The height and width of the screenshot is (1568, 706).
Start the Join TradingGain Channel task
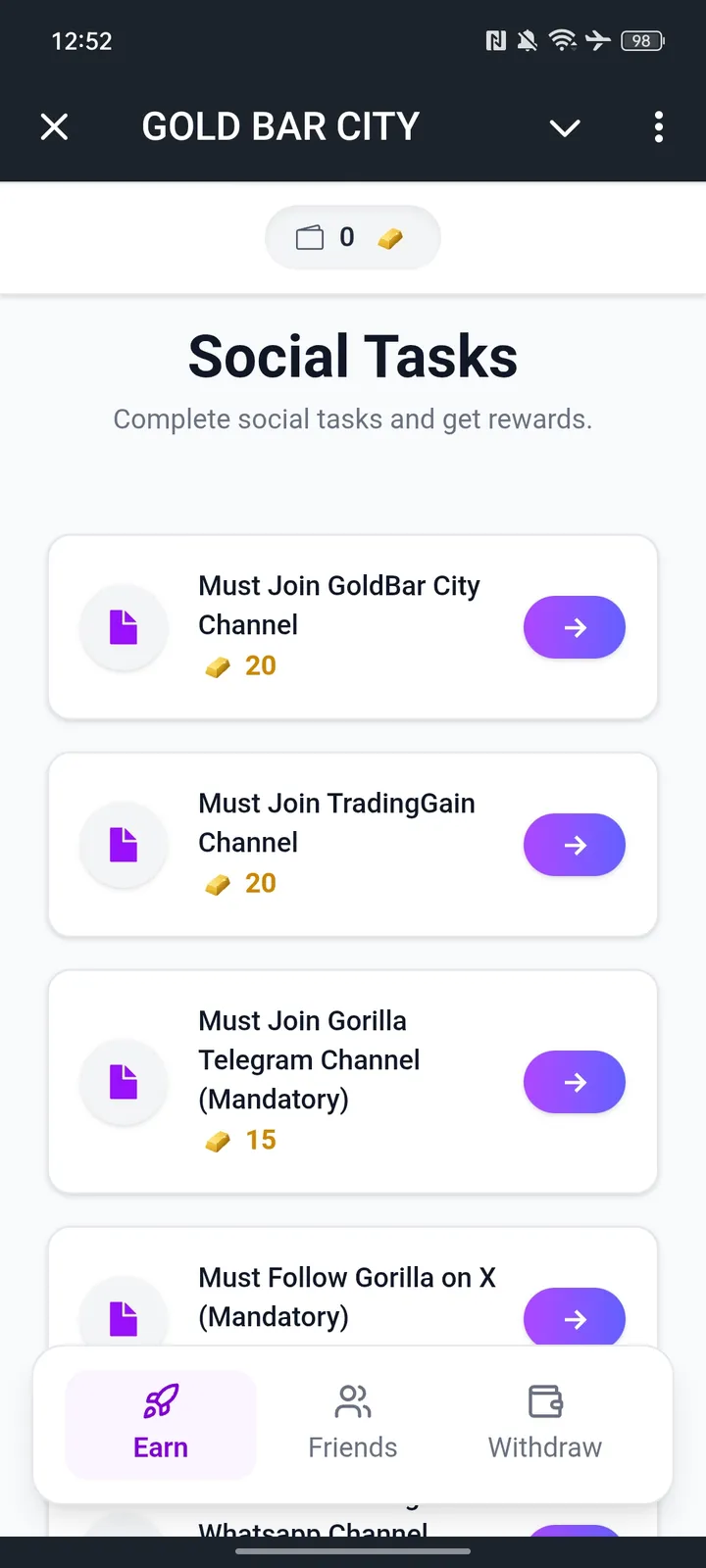pyautogui.click(x=575, y=845)
